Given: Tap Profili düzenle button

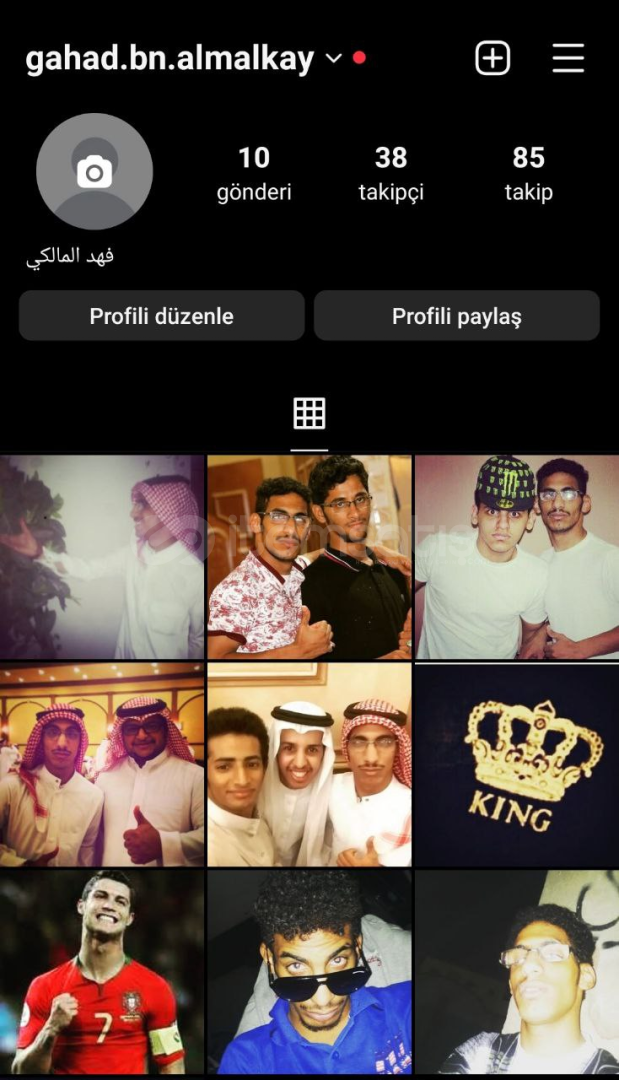Looking at the screenshot, I should (162, 315).
